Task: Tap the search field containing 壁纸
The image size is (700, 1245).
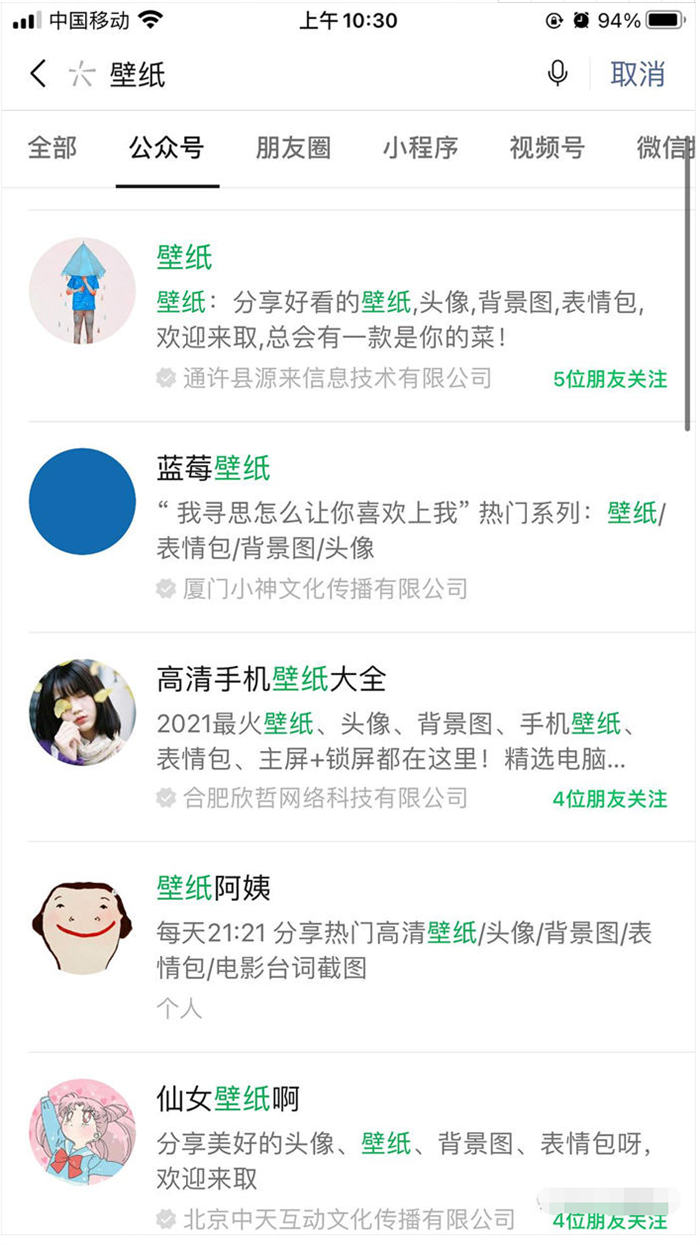Action: [x=300, y=74]
